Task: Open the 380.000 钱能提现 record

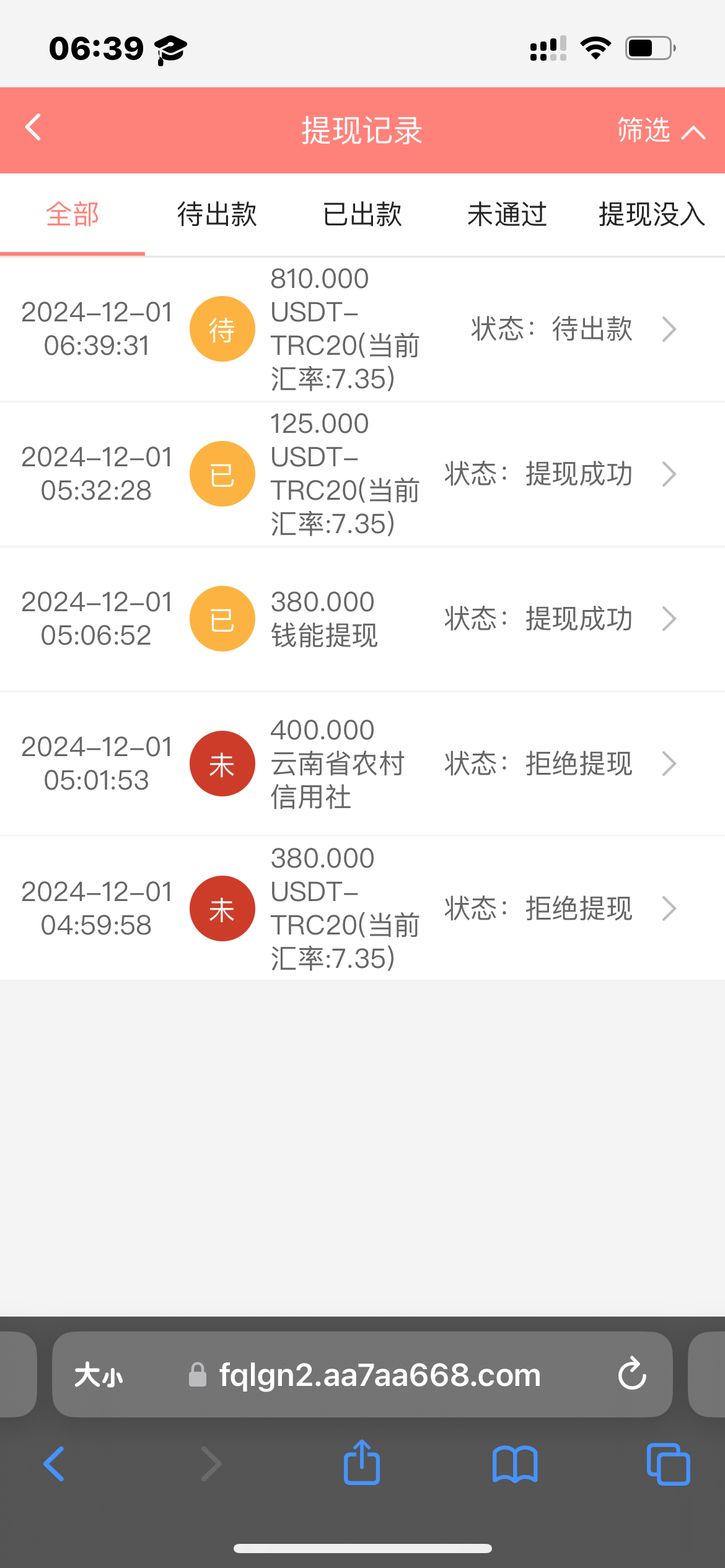Action: [362, 619]
